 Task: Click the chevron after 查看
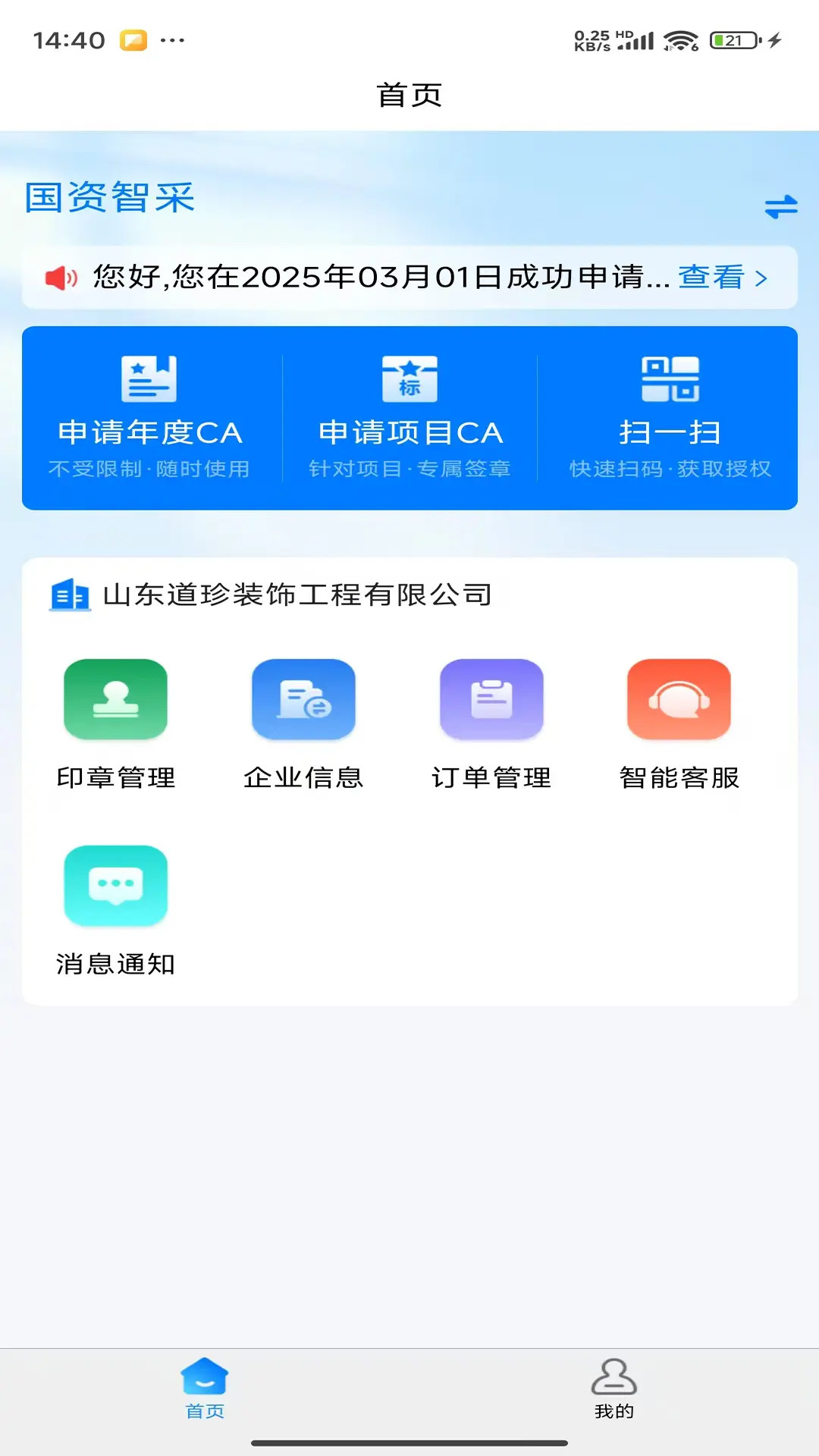point(761,279)
